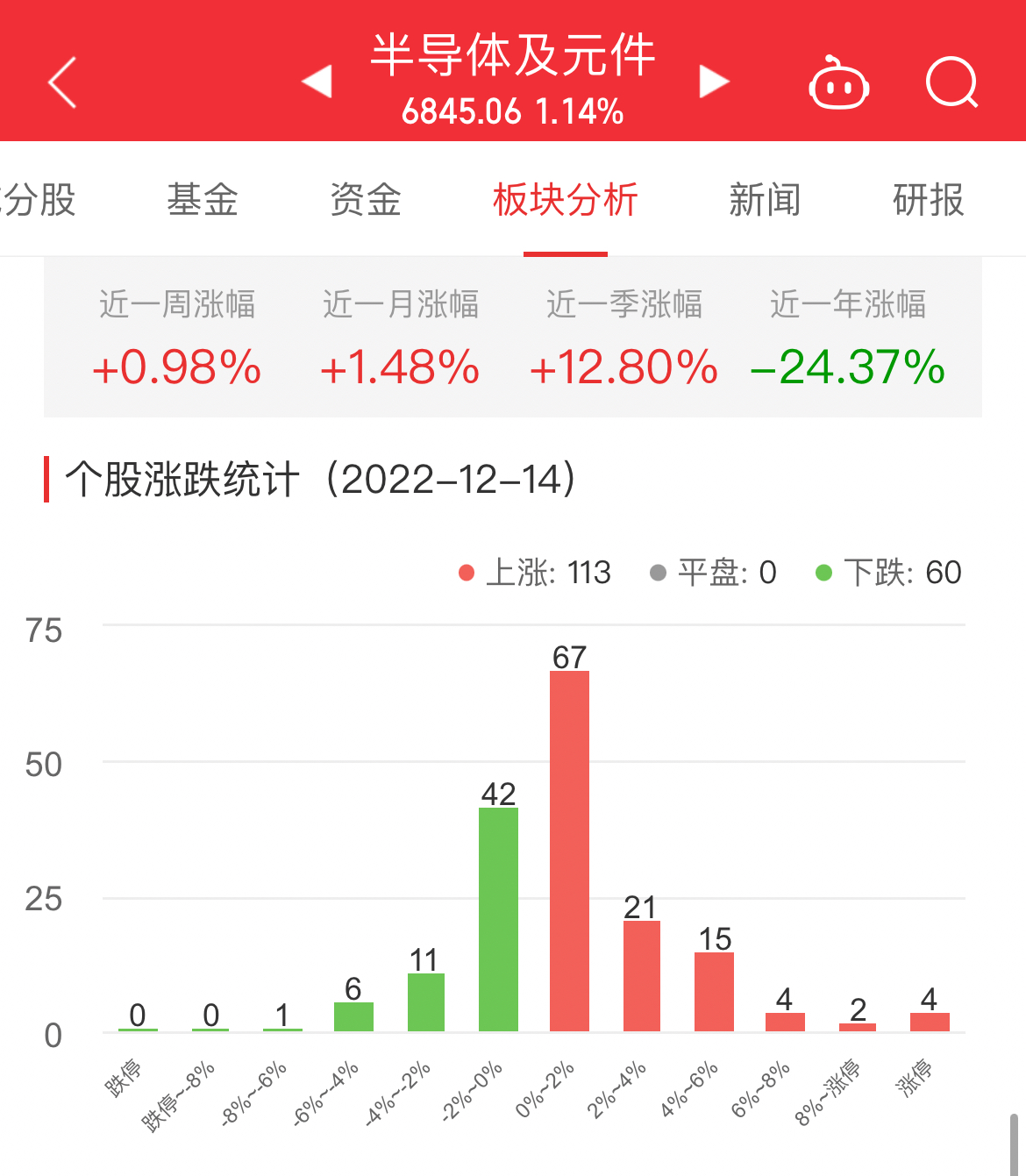1026x1176 pixels.
Task: Switch to the 资金 tab
Action: 366,200
